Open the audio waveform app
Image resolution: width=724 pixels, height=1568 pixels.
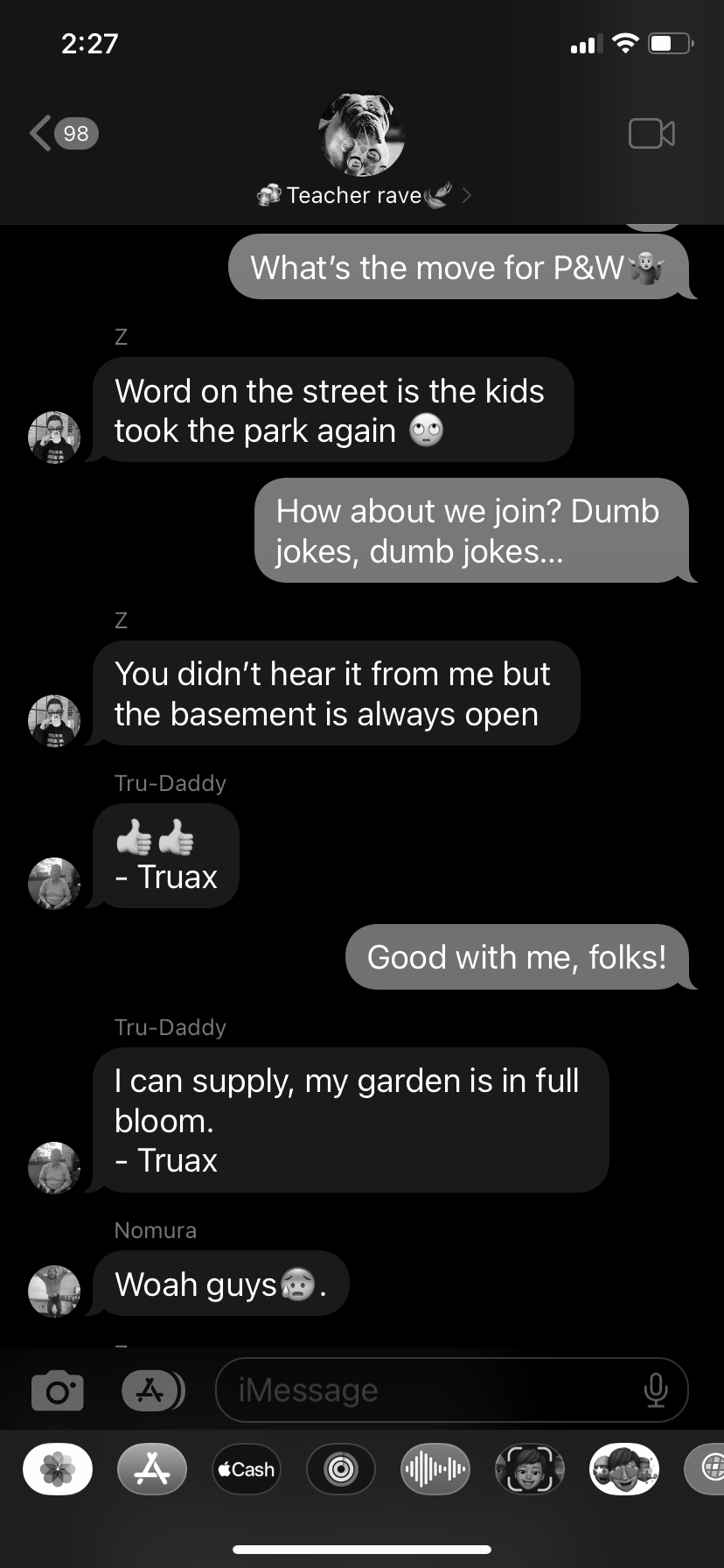click(x=435, y=1469)
